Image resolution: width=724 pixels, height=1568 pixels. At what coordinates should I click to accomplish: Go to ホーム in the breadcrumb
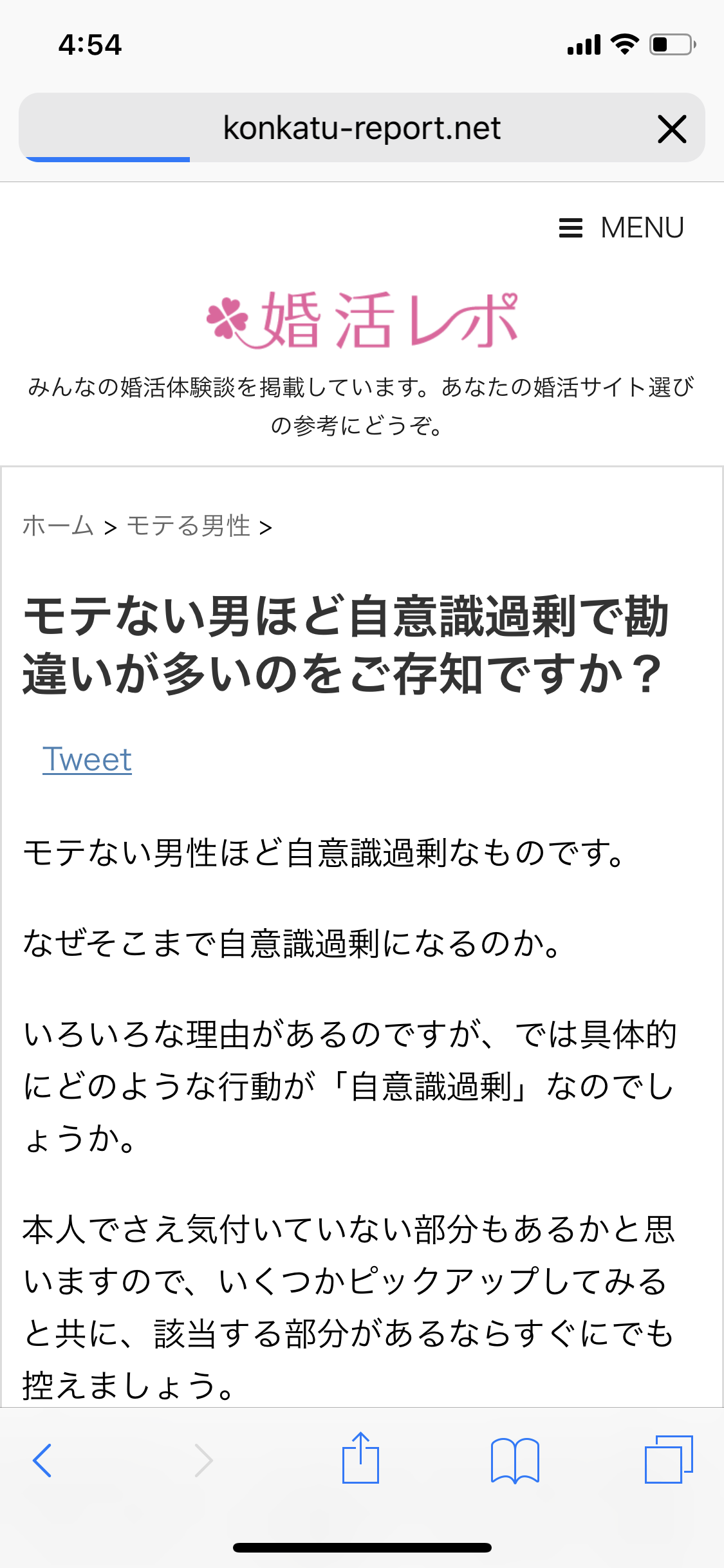(x=58, y=526)
